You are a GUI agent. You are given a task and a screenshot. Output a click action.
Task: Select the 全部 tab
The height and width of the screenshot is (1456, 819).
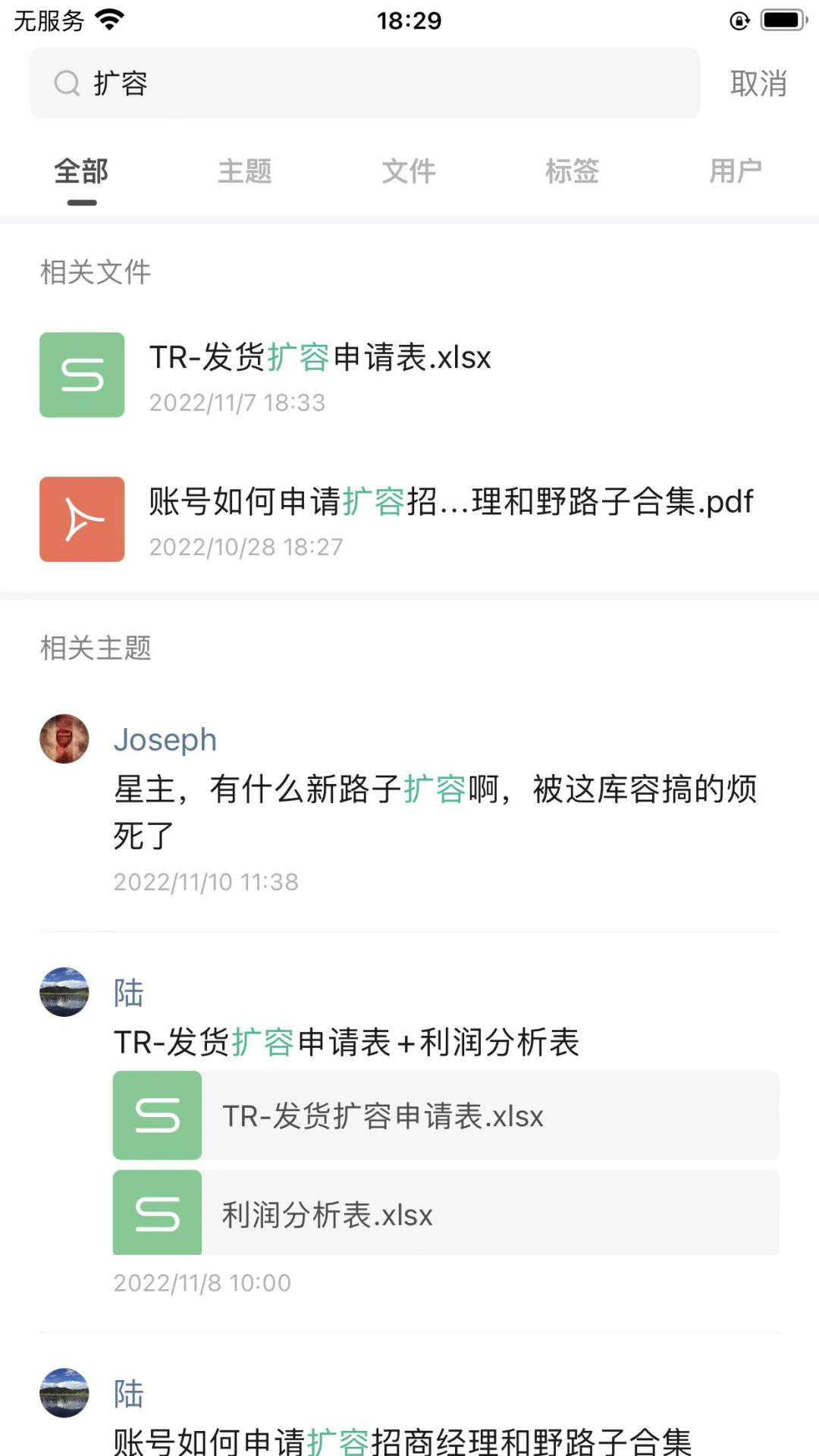coord(81,171)
